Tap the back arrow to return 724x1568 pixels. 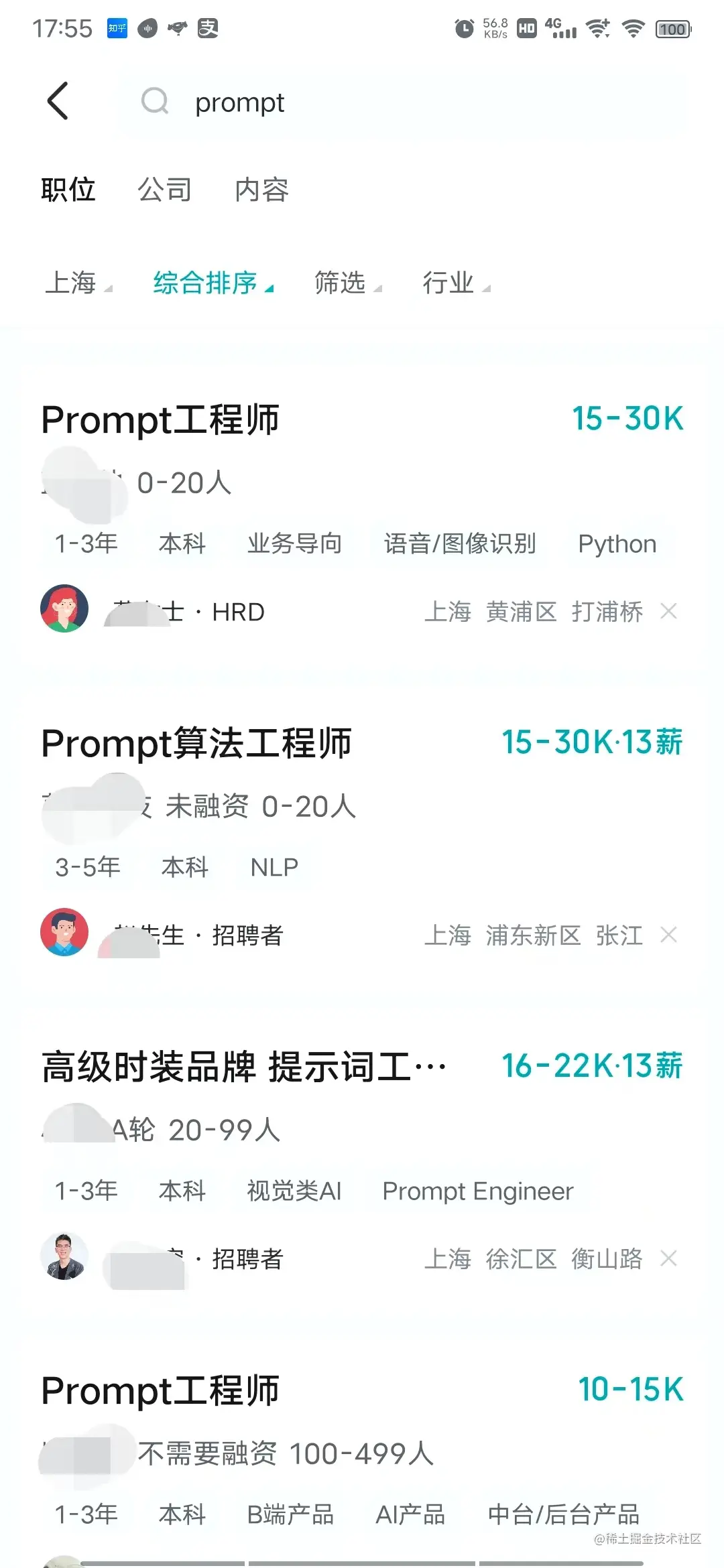pyautogui.click(x=57, y=101)
